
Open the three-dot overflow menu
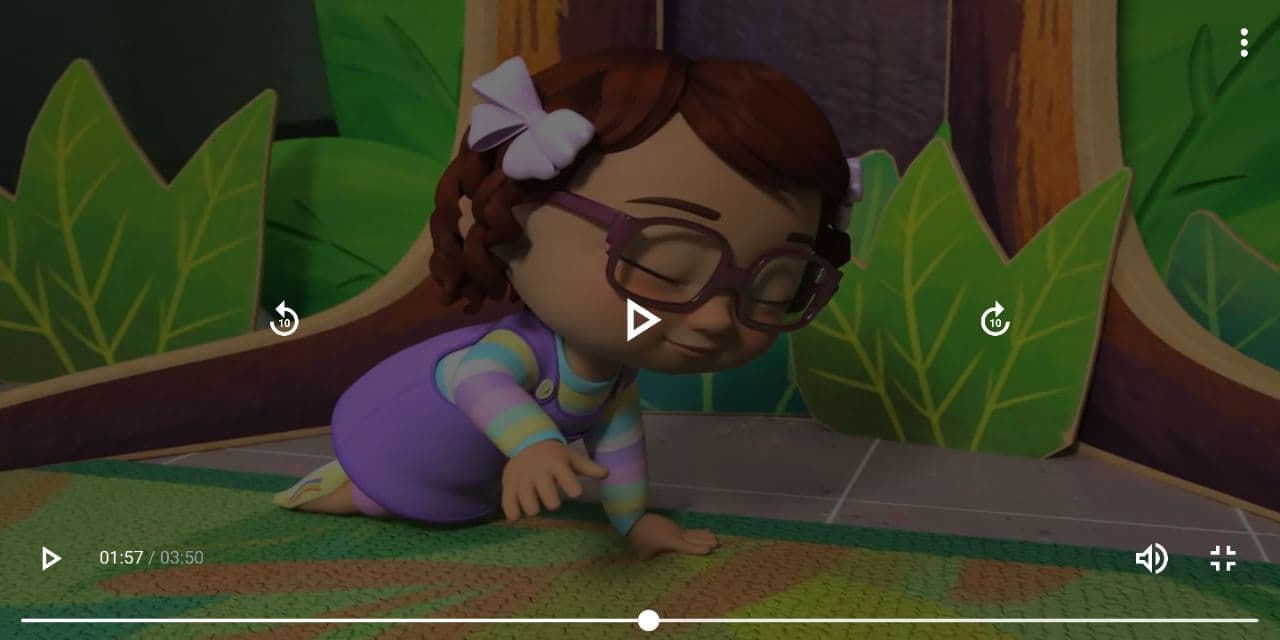[1243, 42]
